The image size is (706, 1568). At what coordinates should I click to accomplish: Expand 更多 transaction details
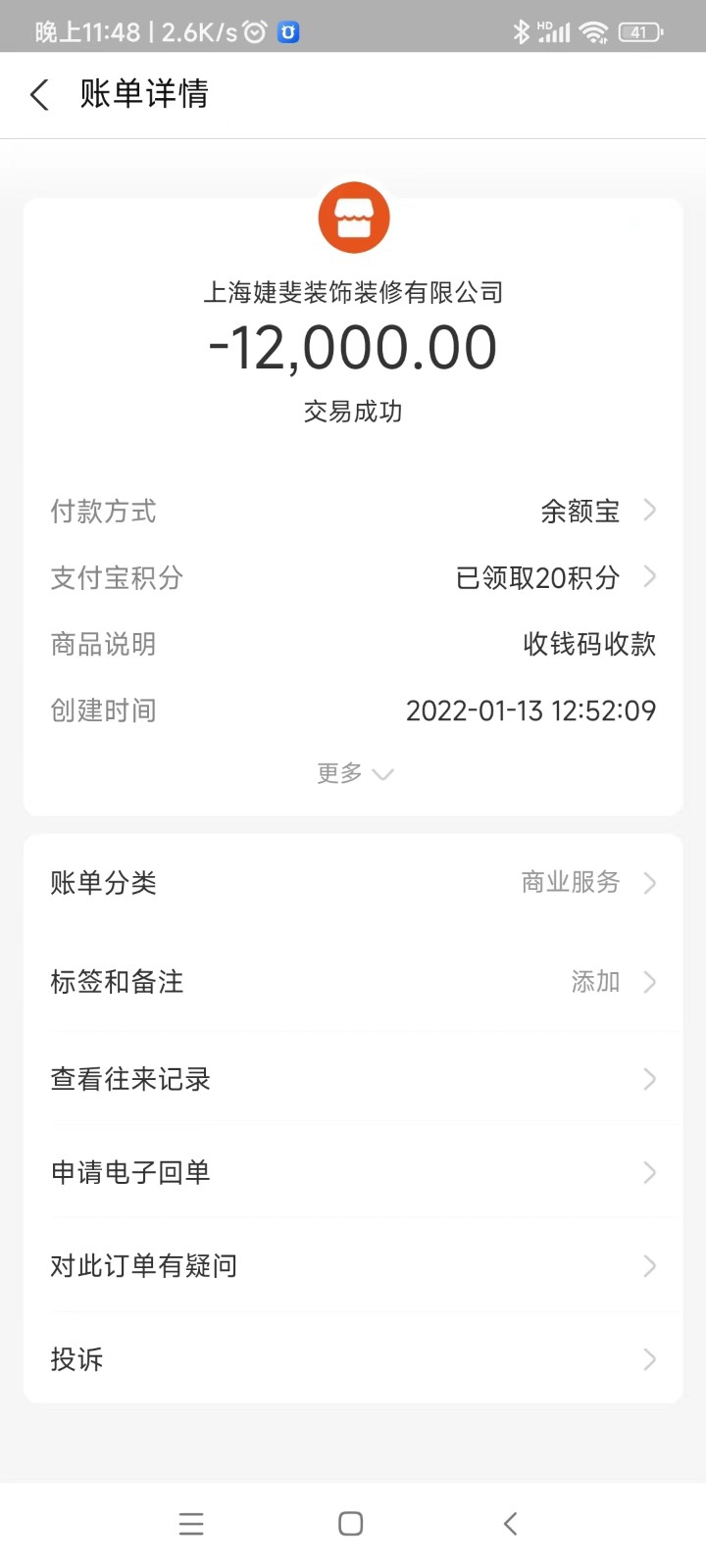(x=353, y=774)
